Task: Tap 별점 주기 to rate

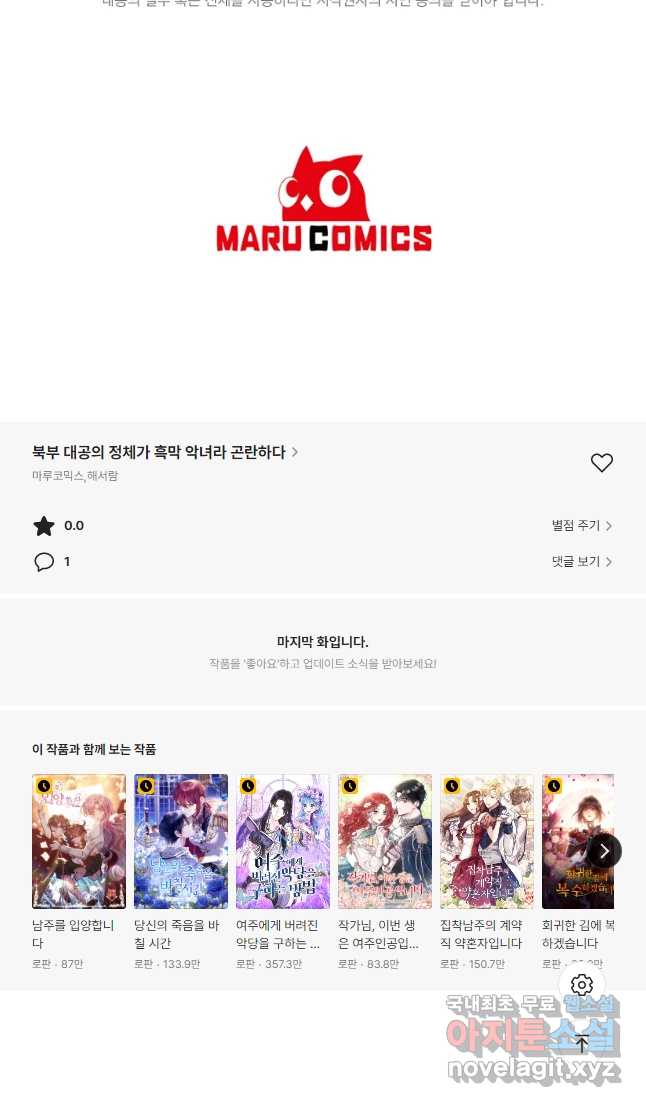Action: coord(582,525)
